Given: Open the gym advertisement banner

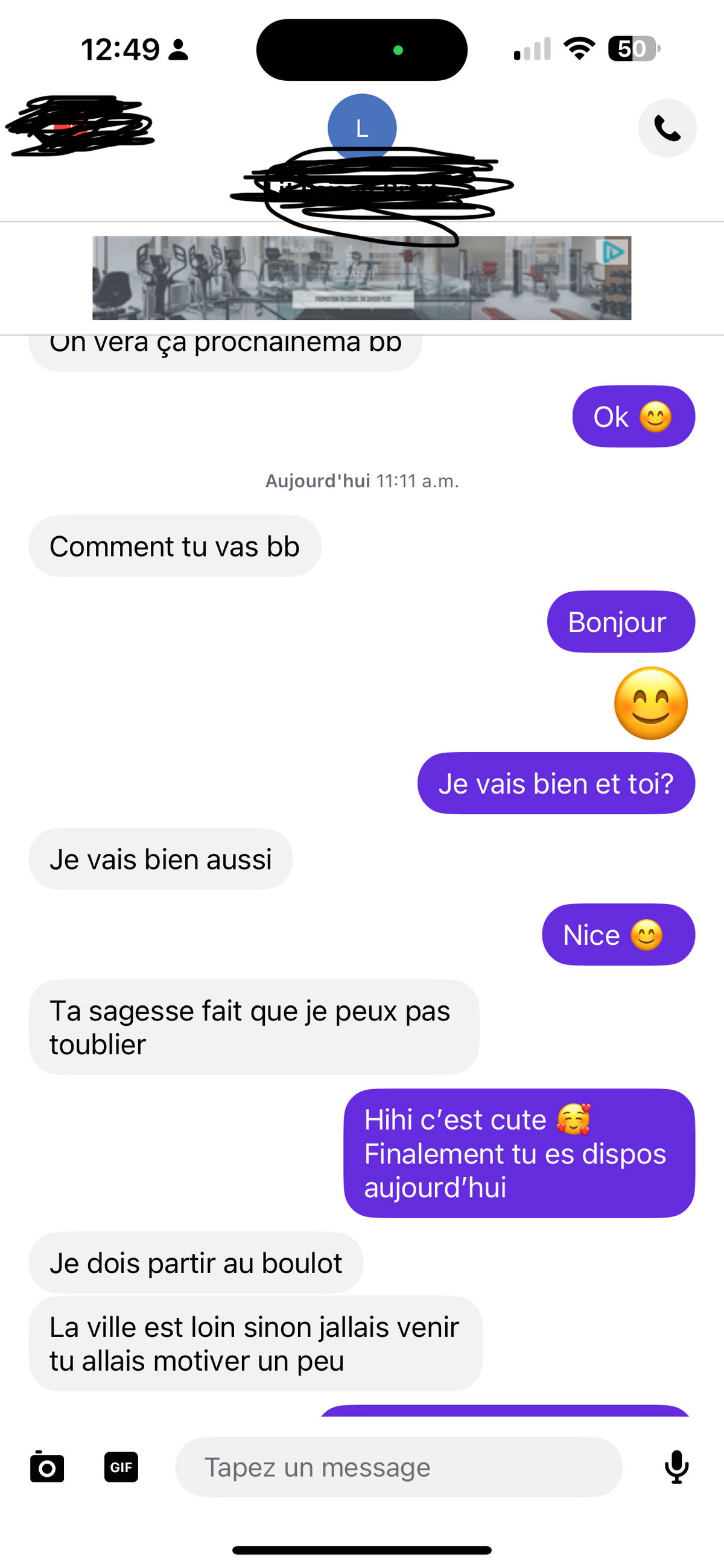Looking at the screenshot, I should coord(341,279).
